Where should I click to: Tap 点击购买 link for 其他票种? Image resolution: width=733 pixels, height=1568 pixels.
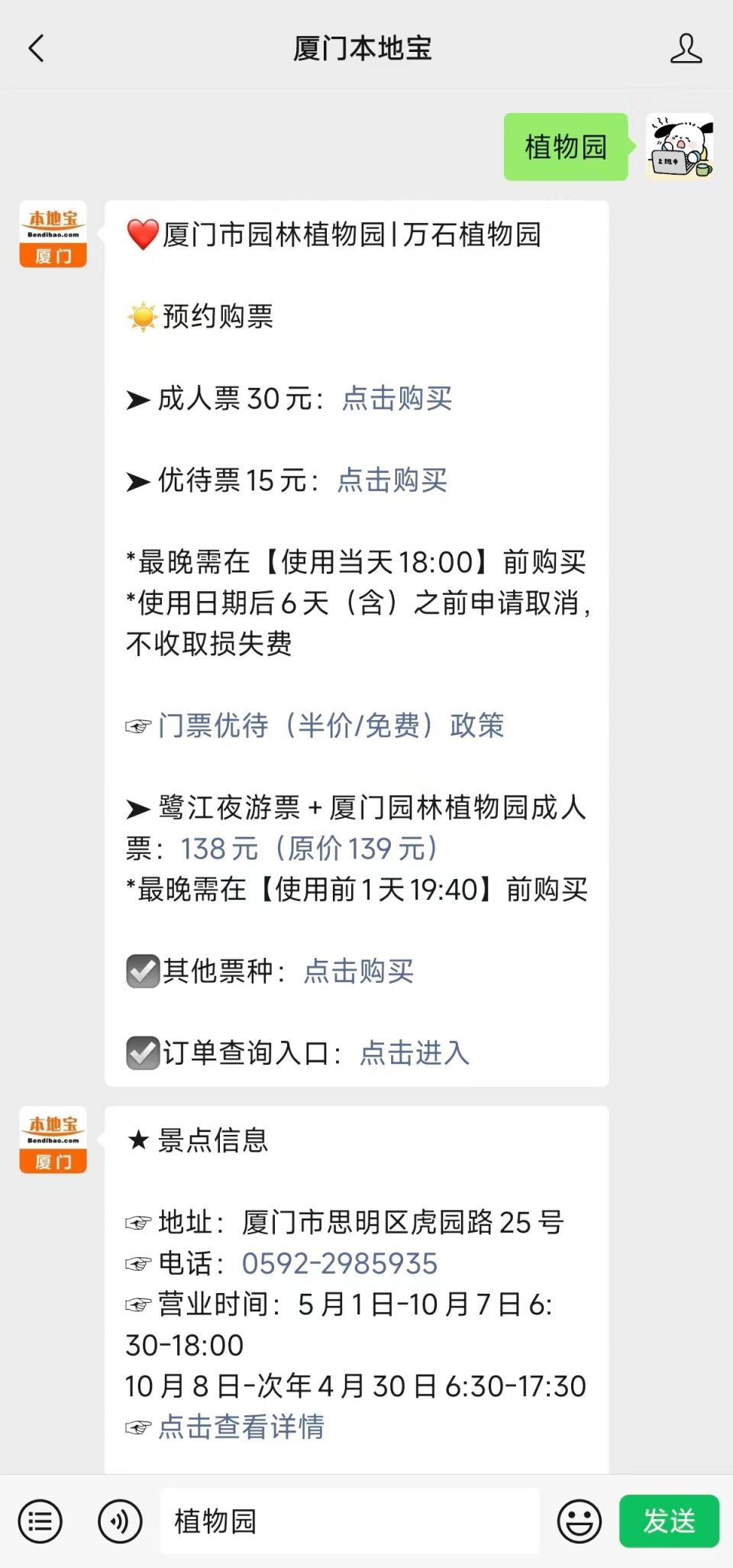[x=359, y=972]
